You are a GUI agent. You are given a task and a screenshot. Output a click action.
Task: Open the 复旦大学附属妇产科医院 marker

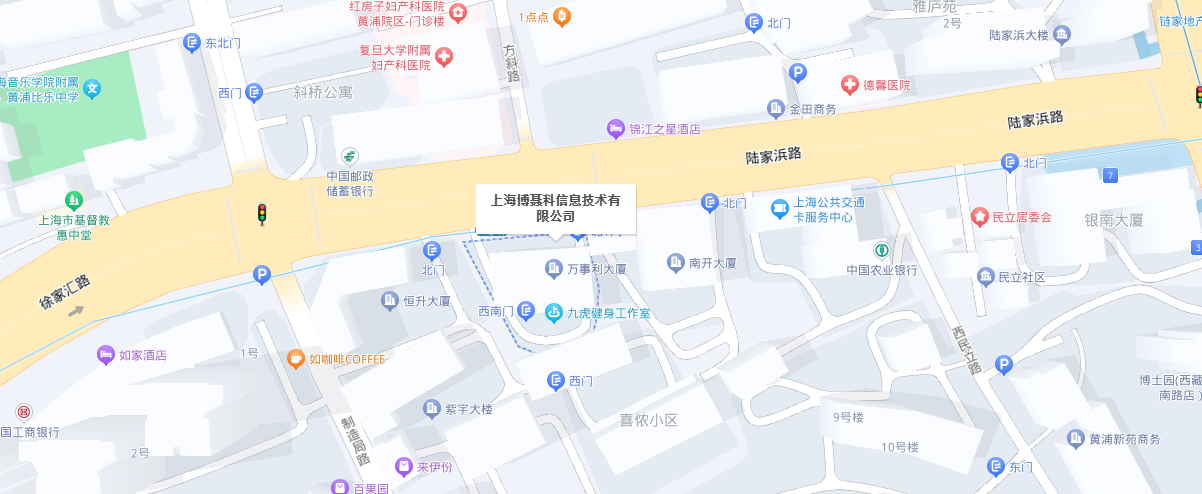[443, 57]
